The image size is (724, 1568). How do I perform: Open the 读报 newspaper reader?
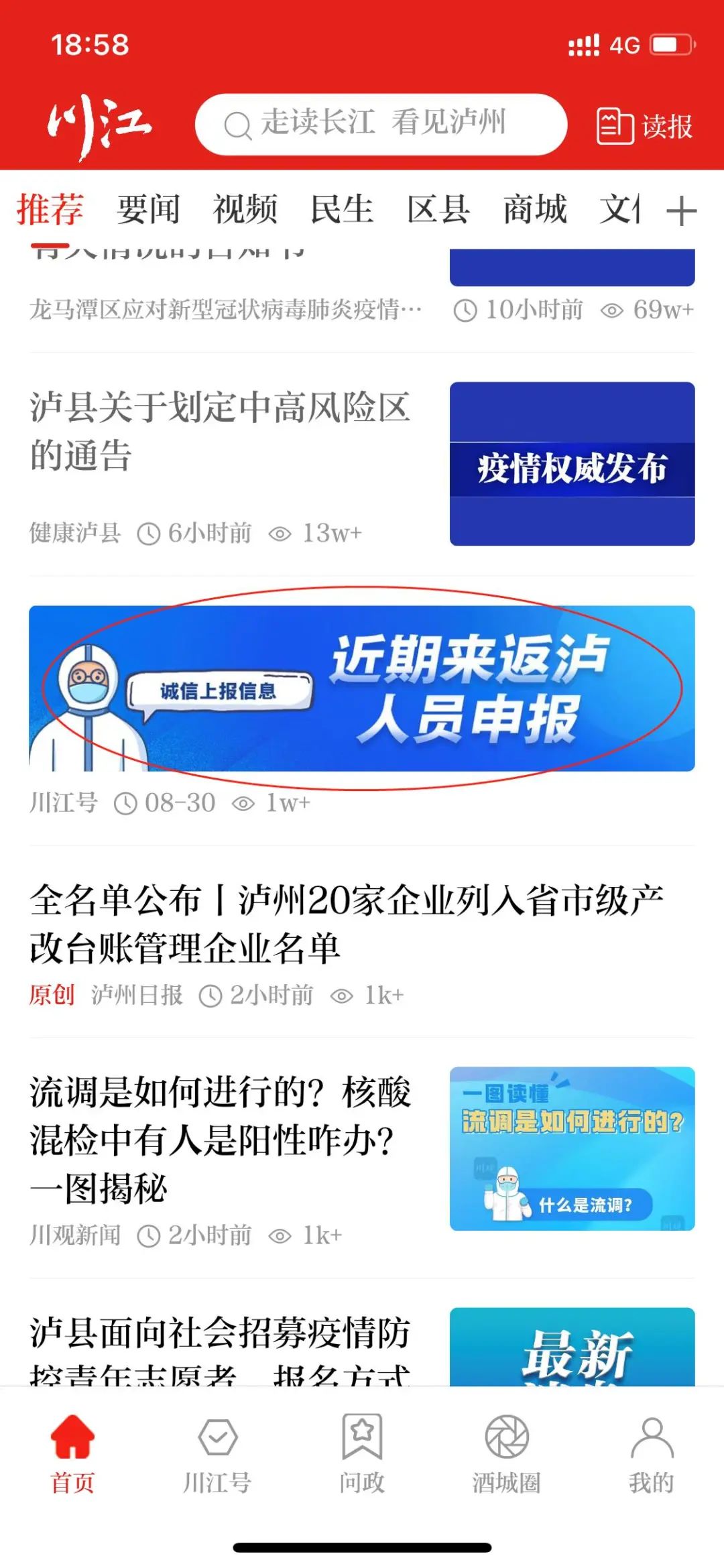pos(644,126)
